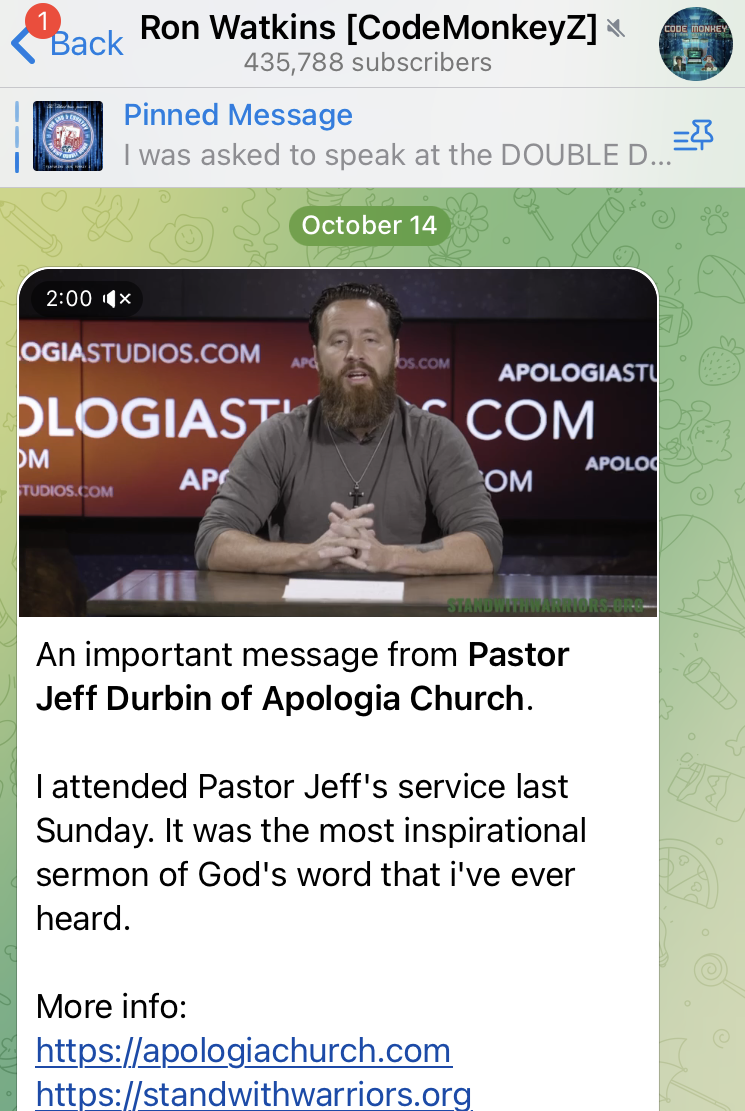Unmute the video with the speaker icon

coord(117,298)
